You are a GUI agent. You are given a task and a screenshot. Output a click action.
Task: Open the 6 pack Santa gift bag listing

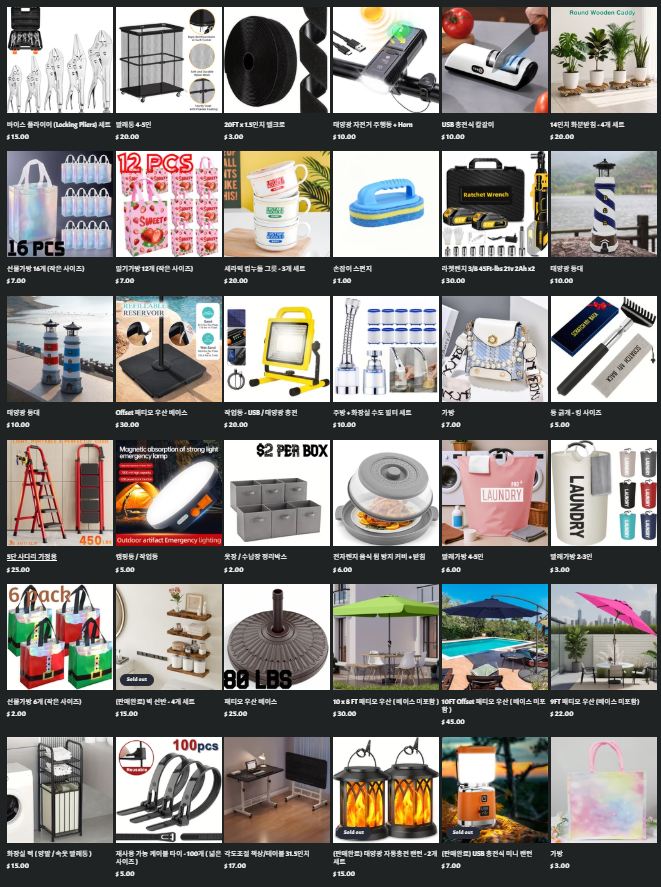pyautogui.click(x=60, y=637)
